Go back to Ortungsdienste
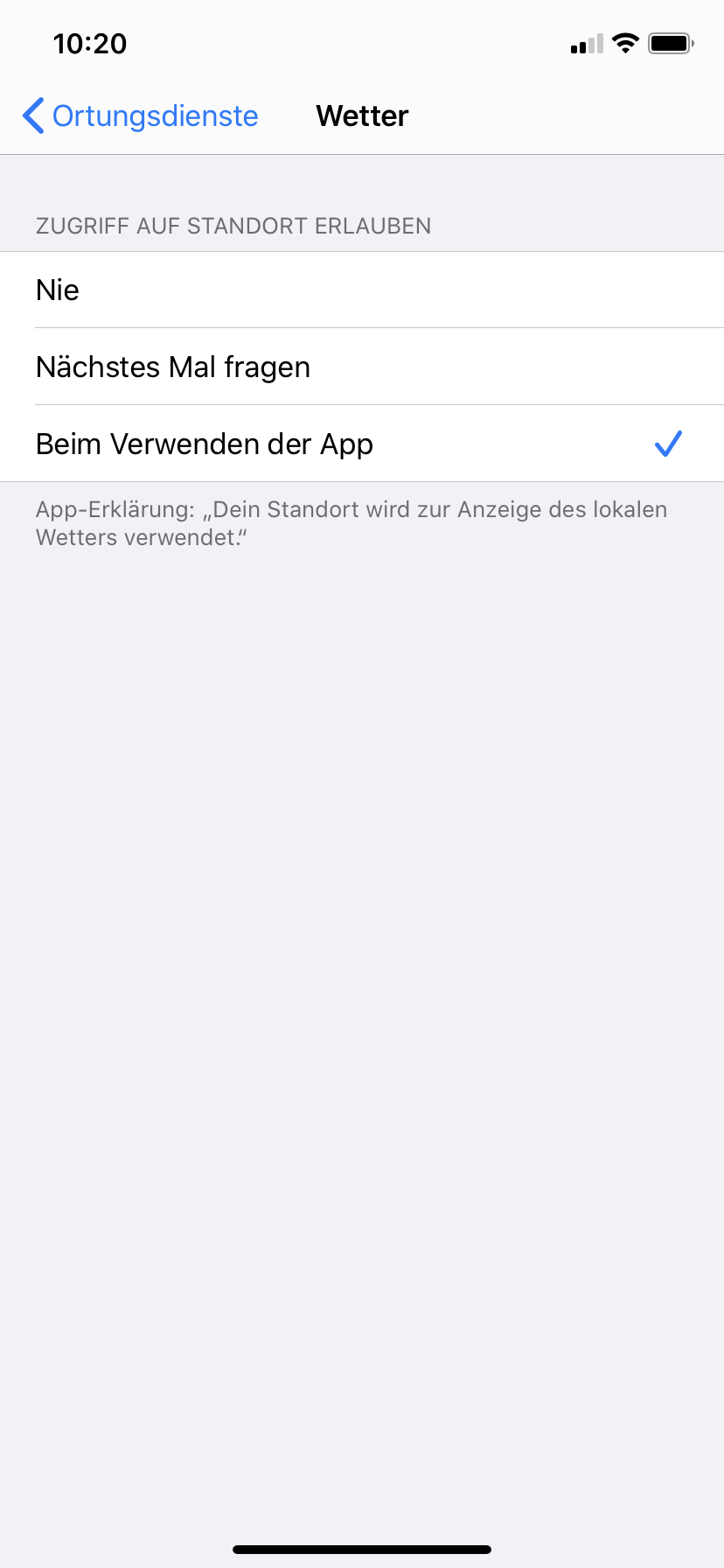This screenshot has height=1568, width=724. click(140, 115)
